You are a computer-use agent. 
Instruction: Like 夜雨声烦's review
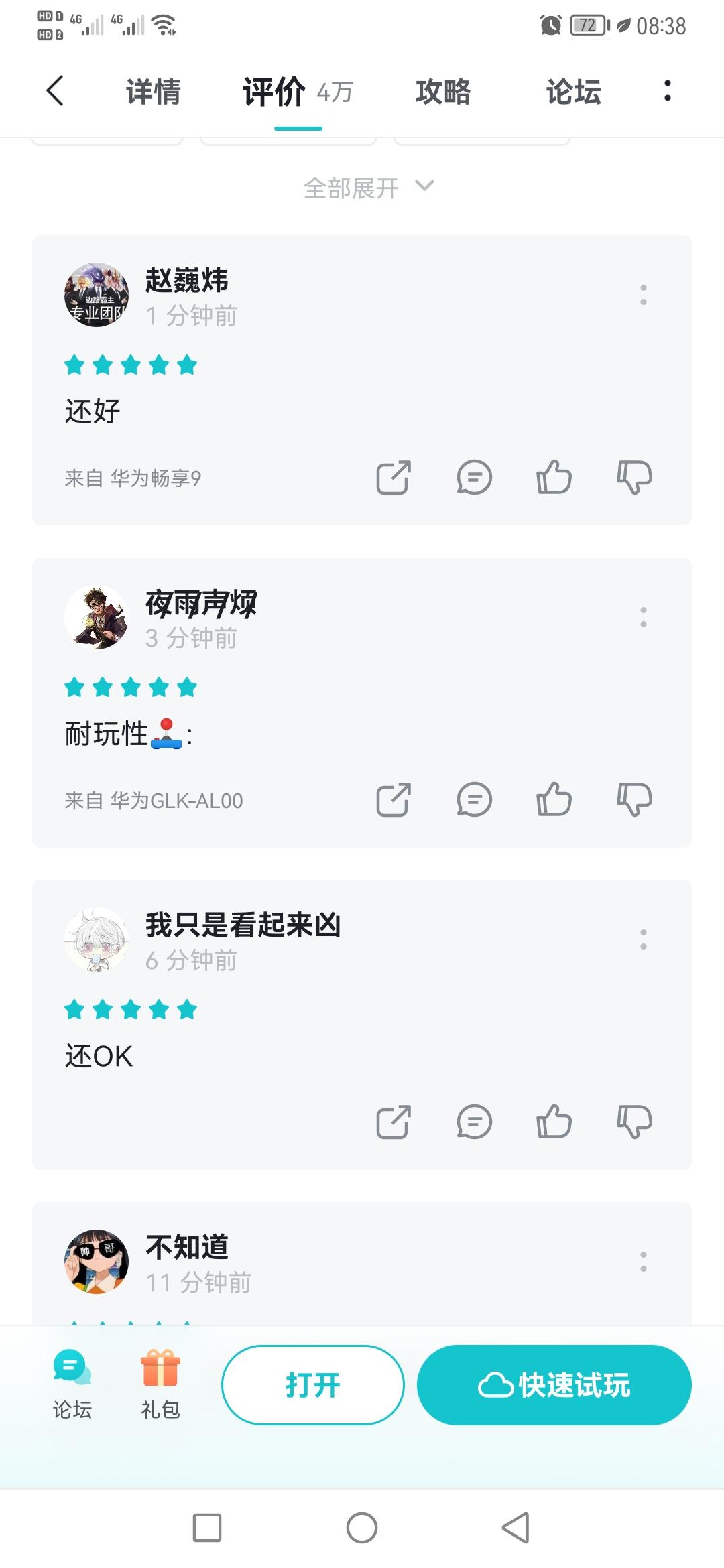coord(554,800)
